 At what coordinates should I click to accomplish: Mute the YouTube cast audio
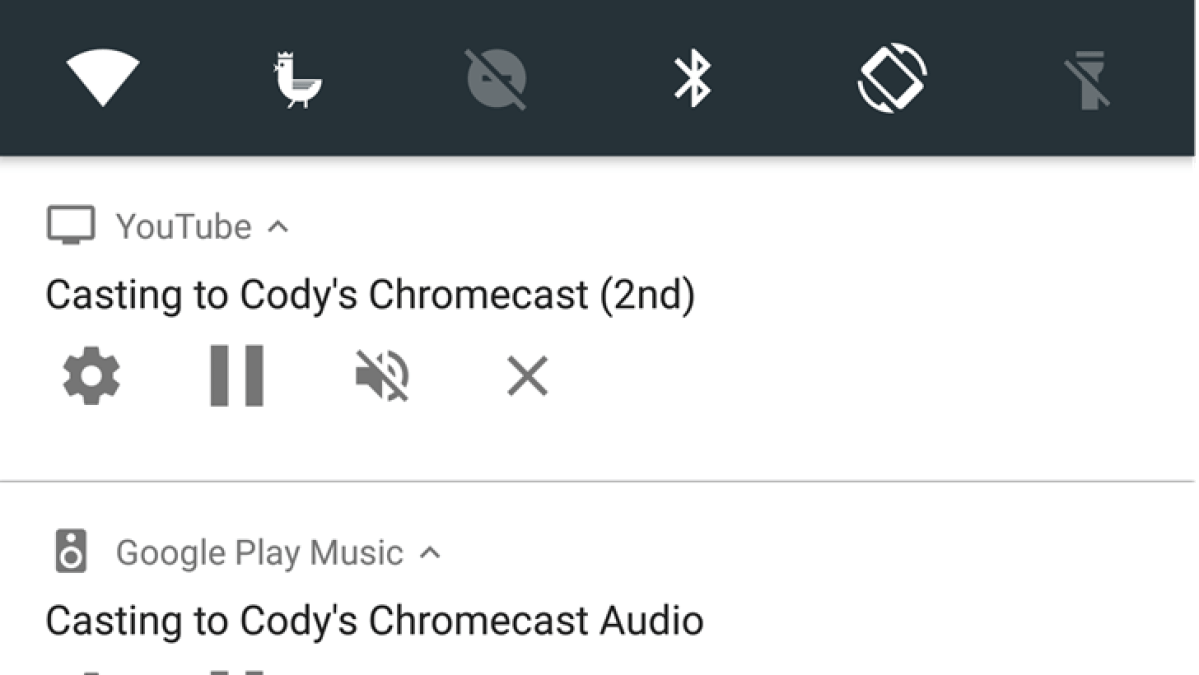pos(382,377)
